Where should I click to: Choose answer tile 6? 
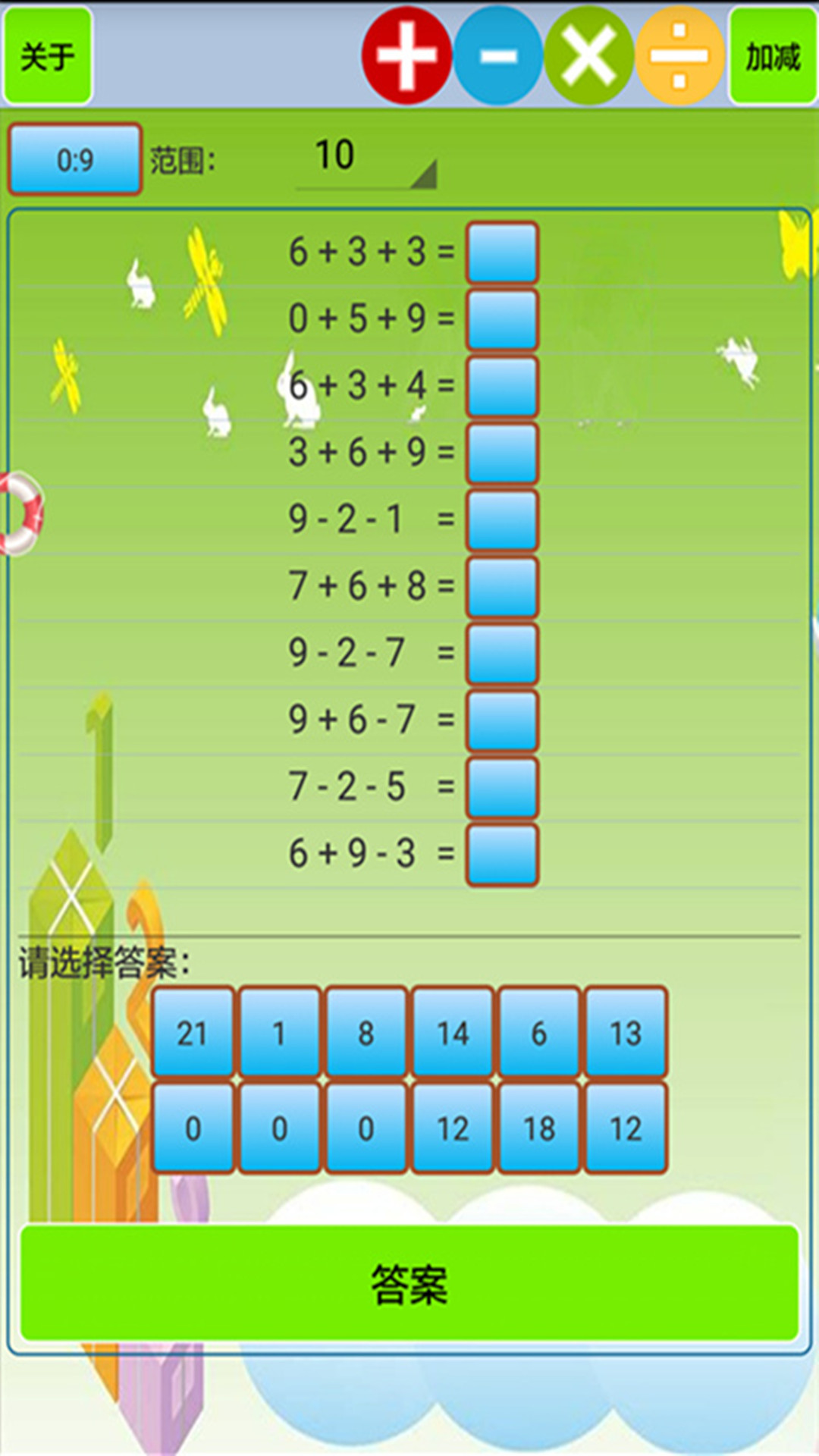pos(539,1033)
